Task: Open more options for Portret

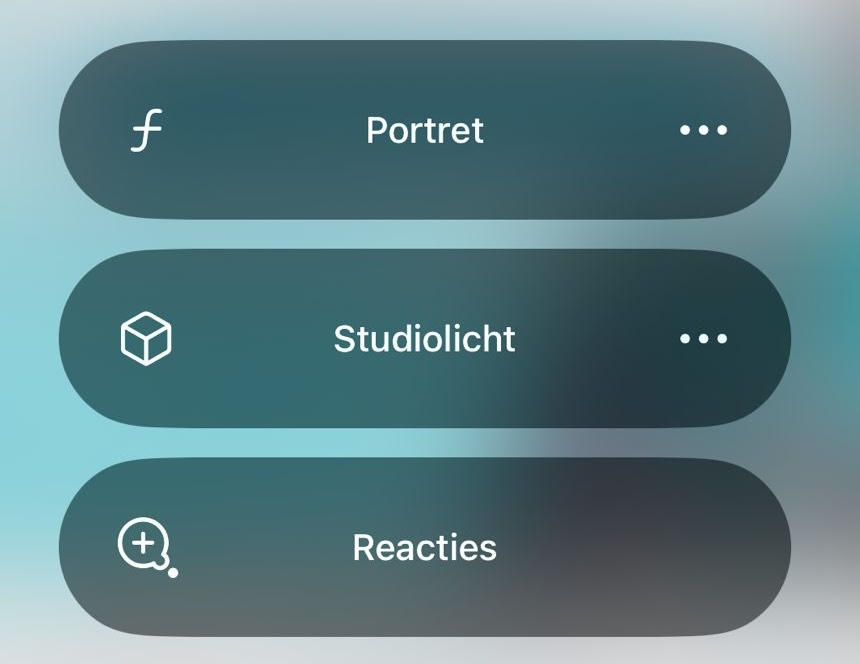Action: point(703,130)
